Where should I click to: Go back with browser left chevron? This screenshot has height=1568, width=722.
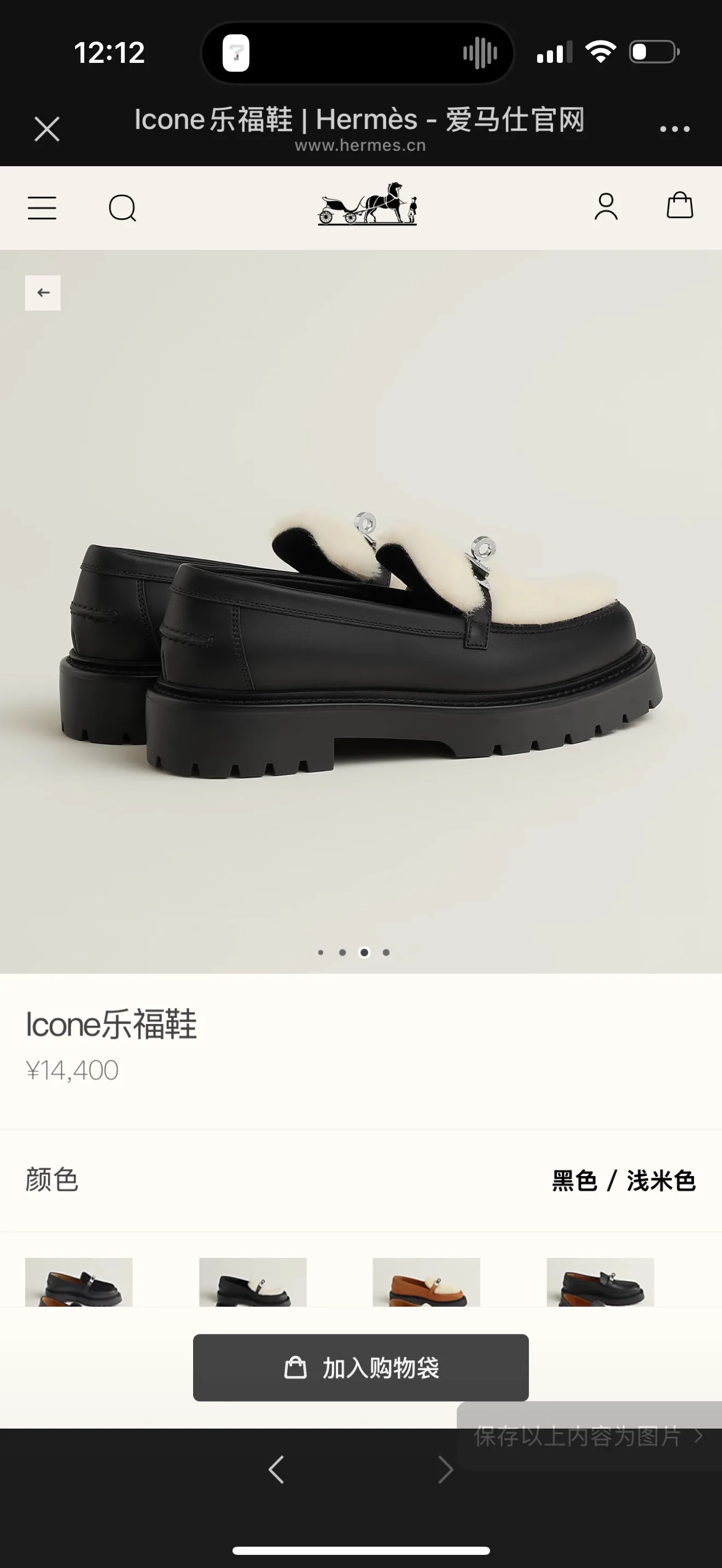[x=276, y=1470]
